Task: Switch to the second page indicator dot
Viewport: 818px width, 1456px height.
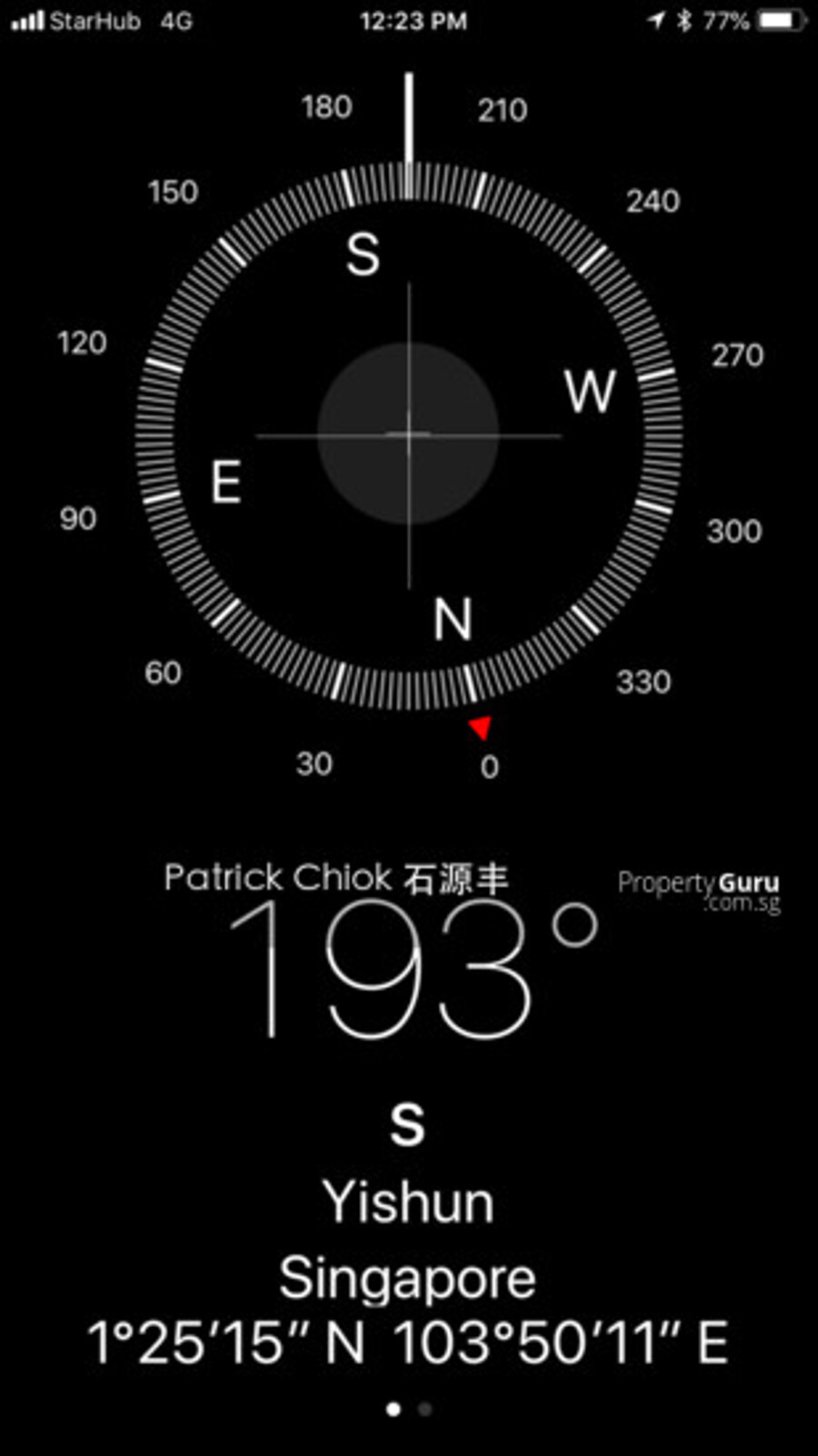Action: coord(424,1410)
